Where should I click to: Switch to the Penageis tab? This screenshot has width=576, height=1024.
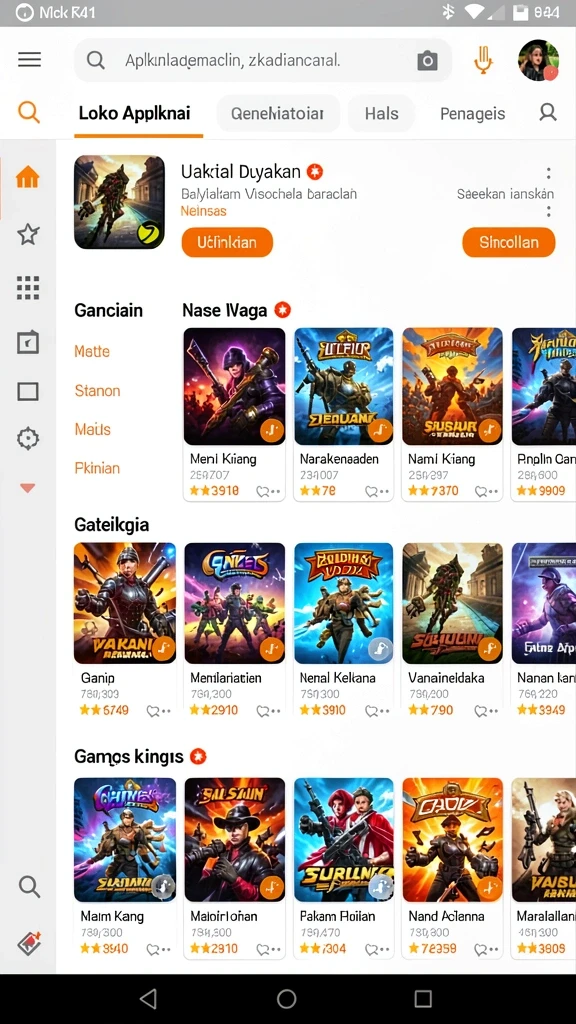coord(472,114)
